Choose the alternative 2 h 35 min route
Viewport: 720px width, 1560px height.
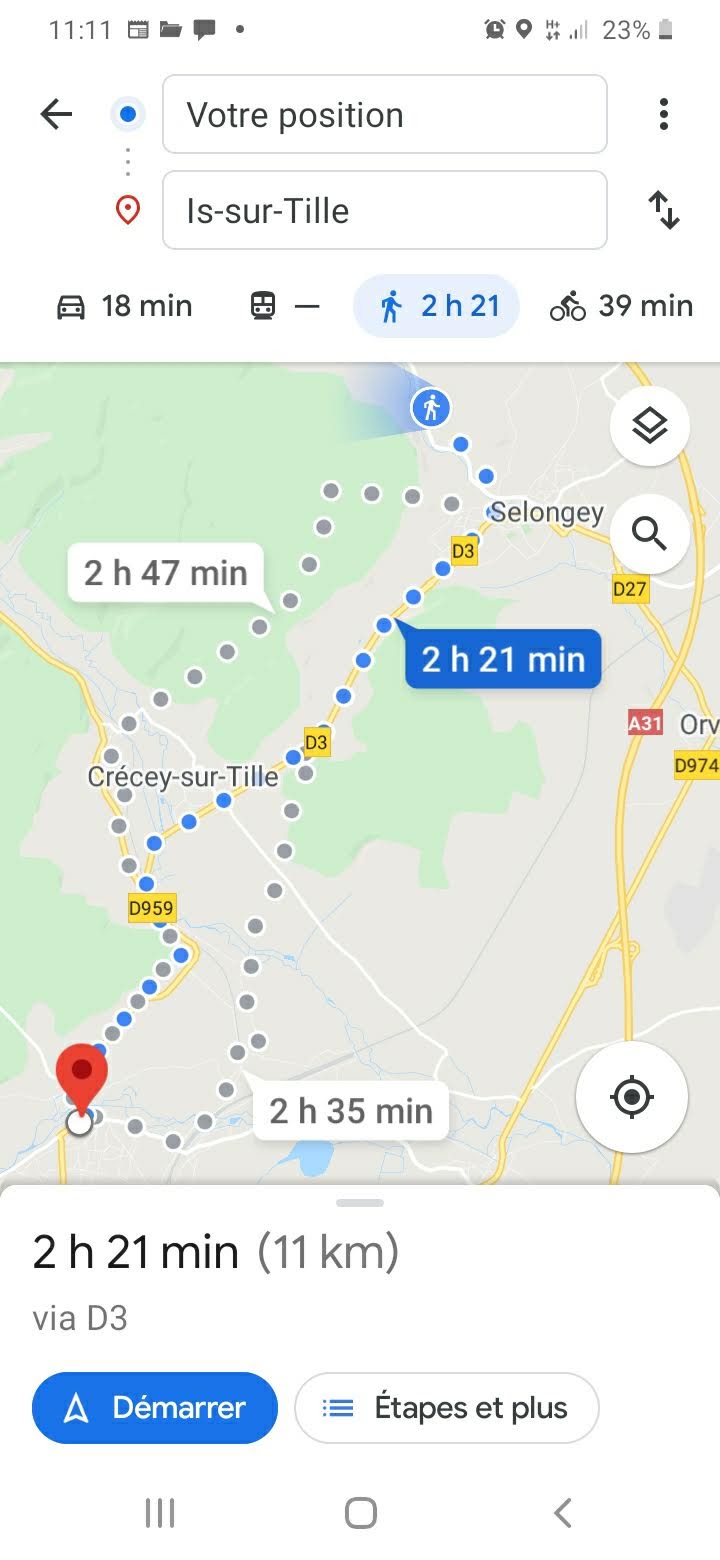pos(350,1111)
